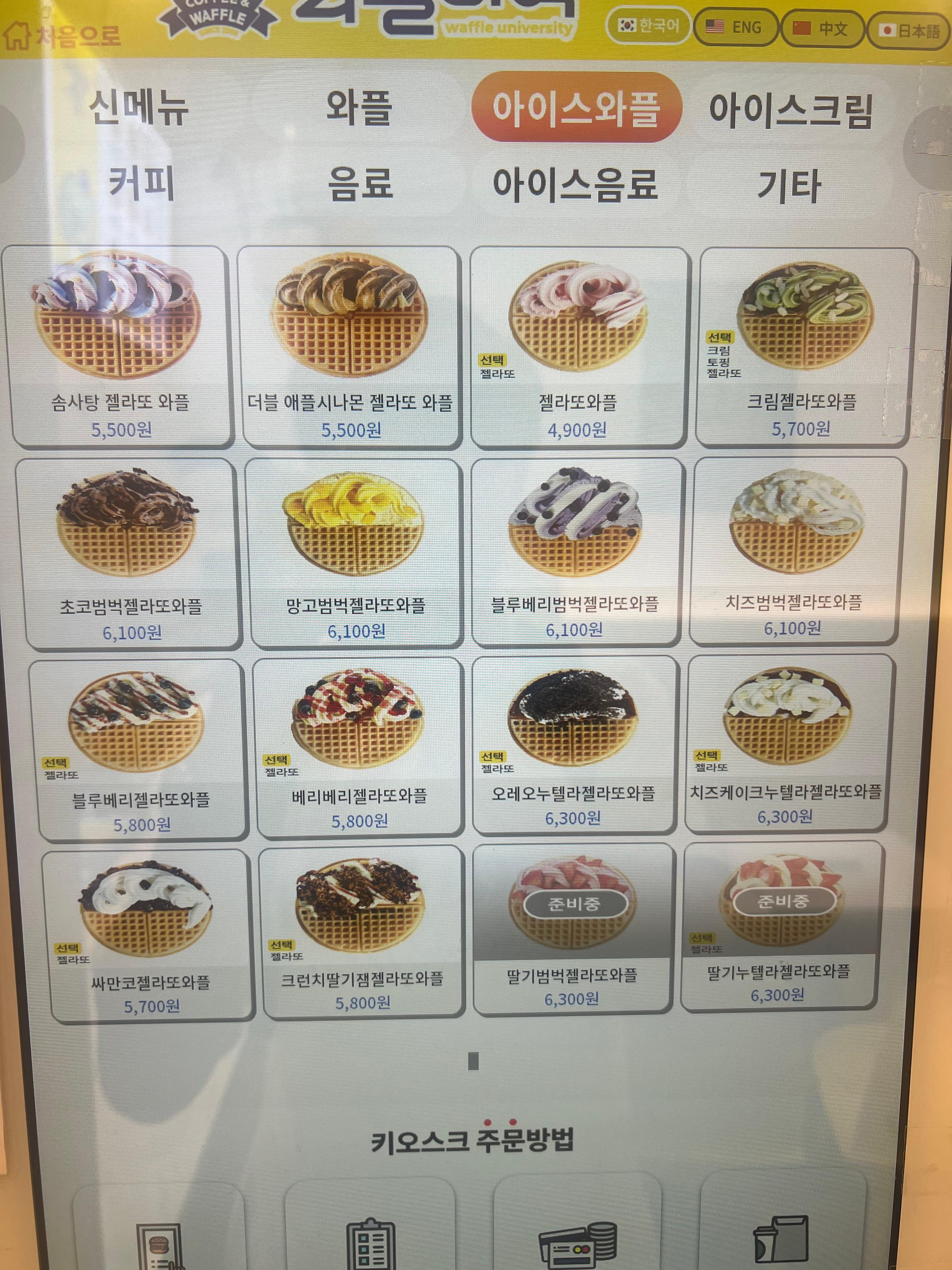Click the US flag icon beside ENG

point(714,27)
